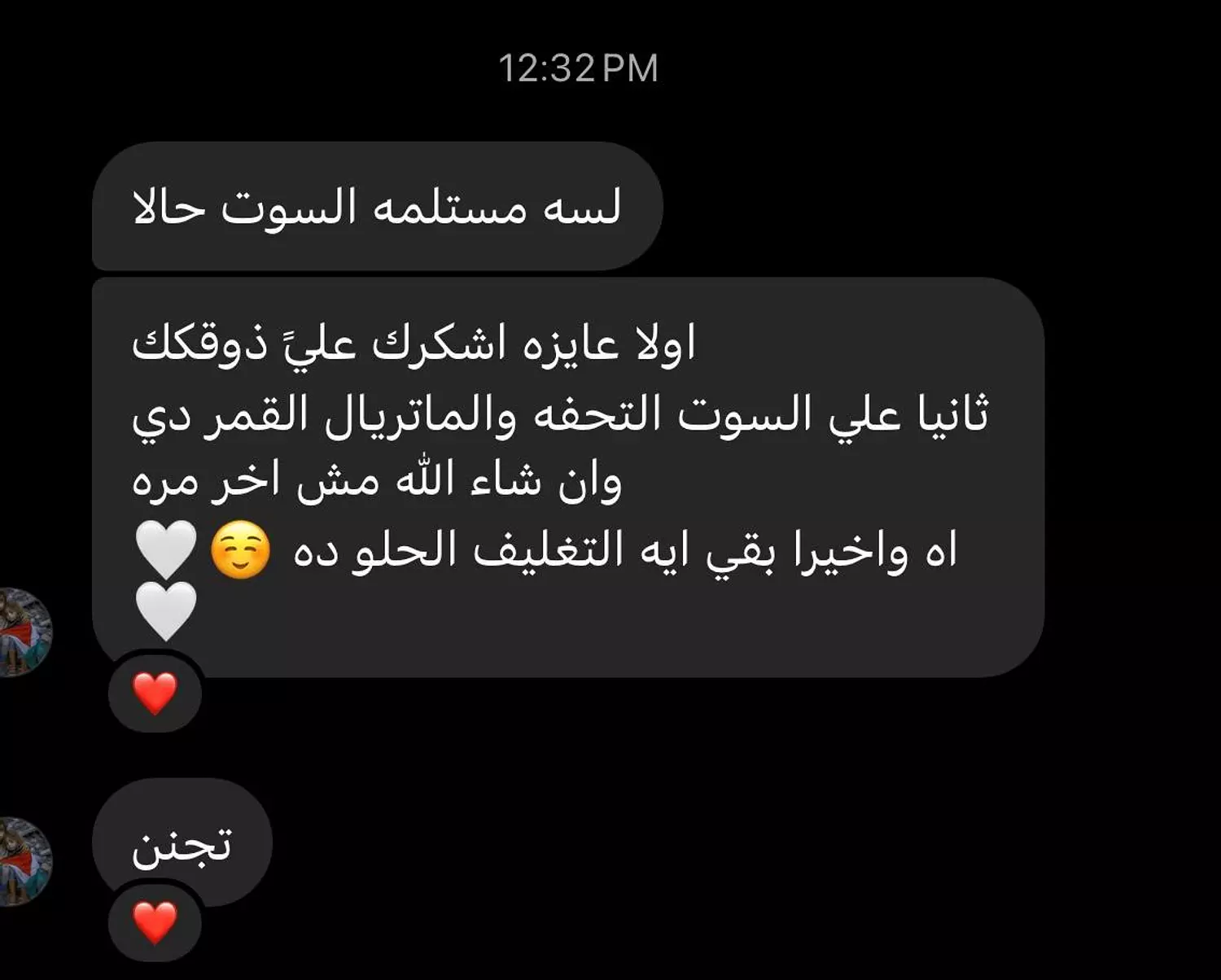Open the heart reaction under the long thank-you message

click(155, 693)
